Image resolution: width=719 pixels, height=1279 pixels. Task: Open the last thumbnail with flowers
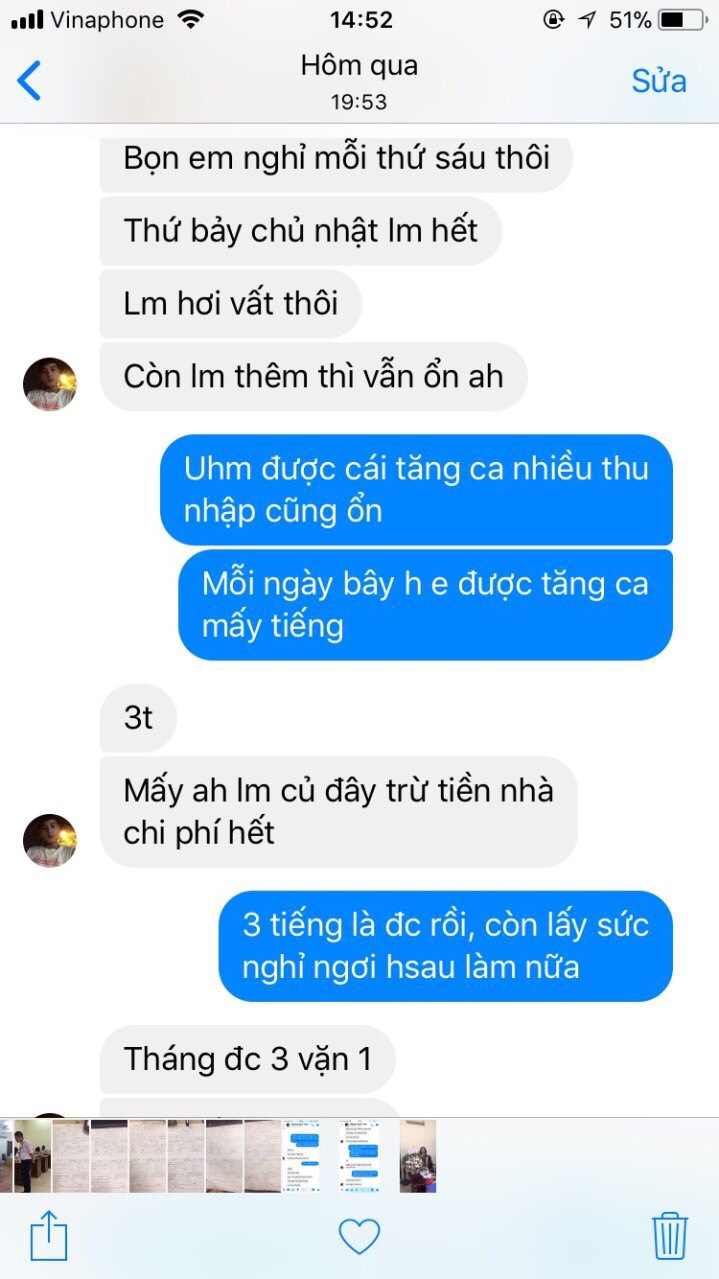tap(418, 1156)
